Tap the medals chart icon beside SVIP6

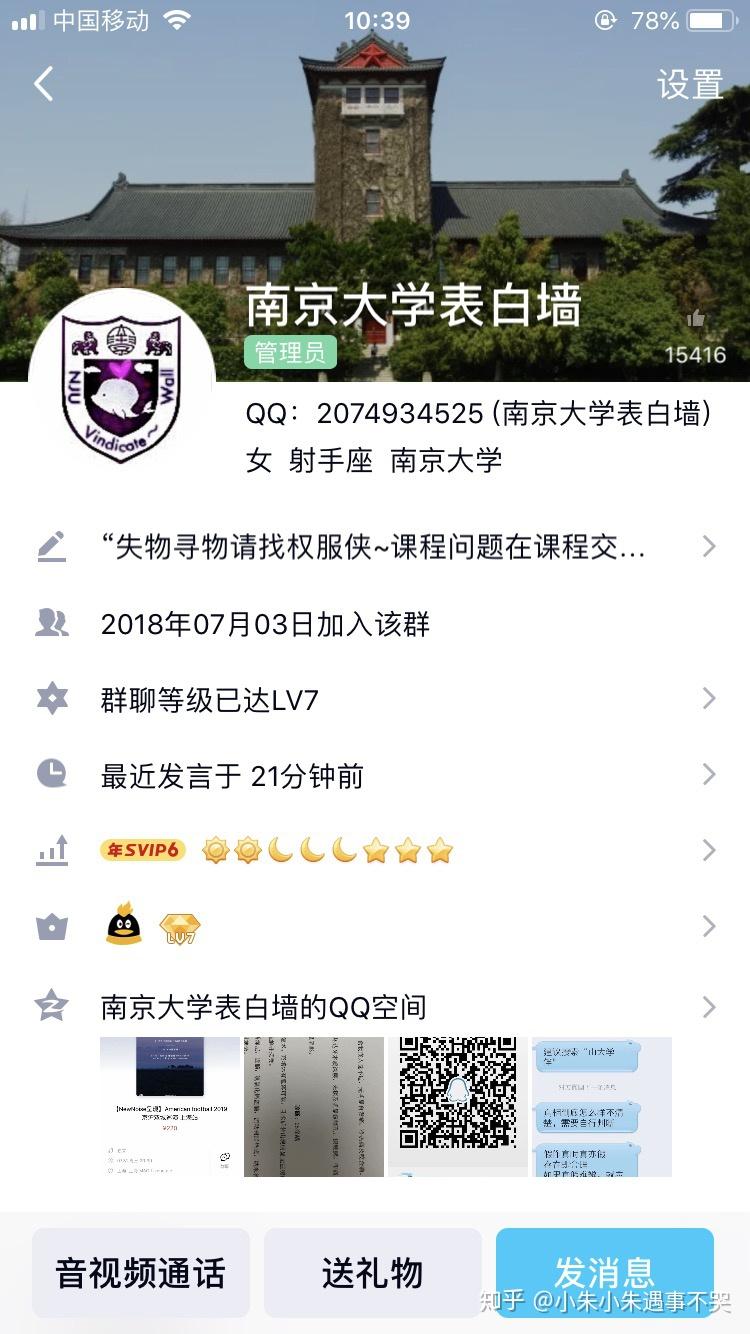52,851
